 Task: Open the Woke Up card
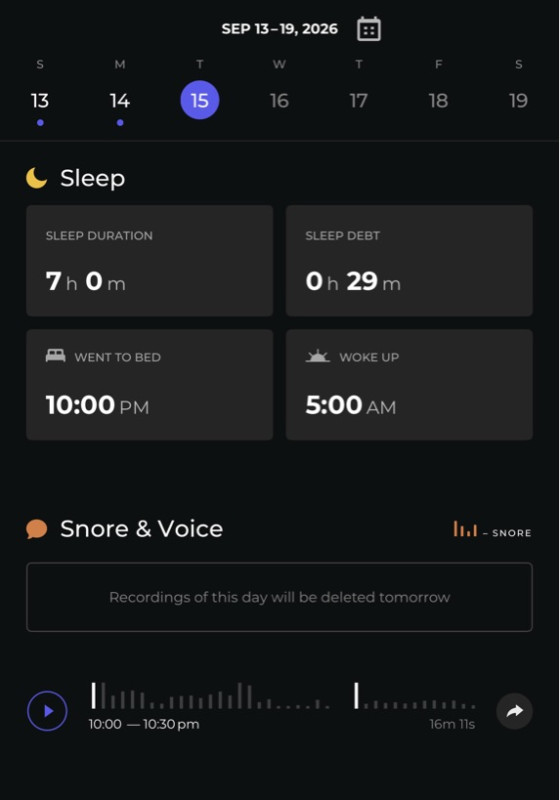(x=409, y=385)
